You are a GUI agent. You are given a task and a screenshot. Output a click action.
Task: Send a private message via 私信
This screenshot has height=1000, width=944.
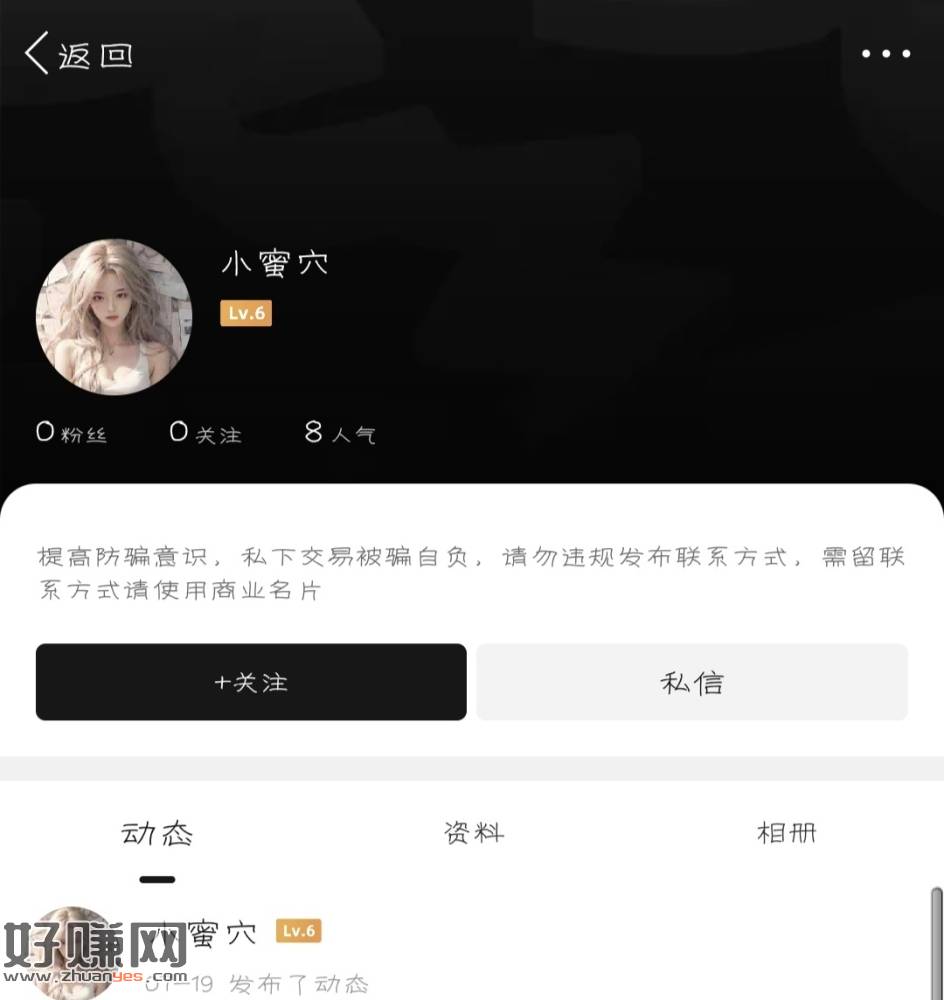coord(692,682)
